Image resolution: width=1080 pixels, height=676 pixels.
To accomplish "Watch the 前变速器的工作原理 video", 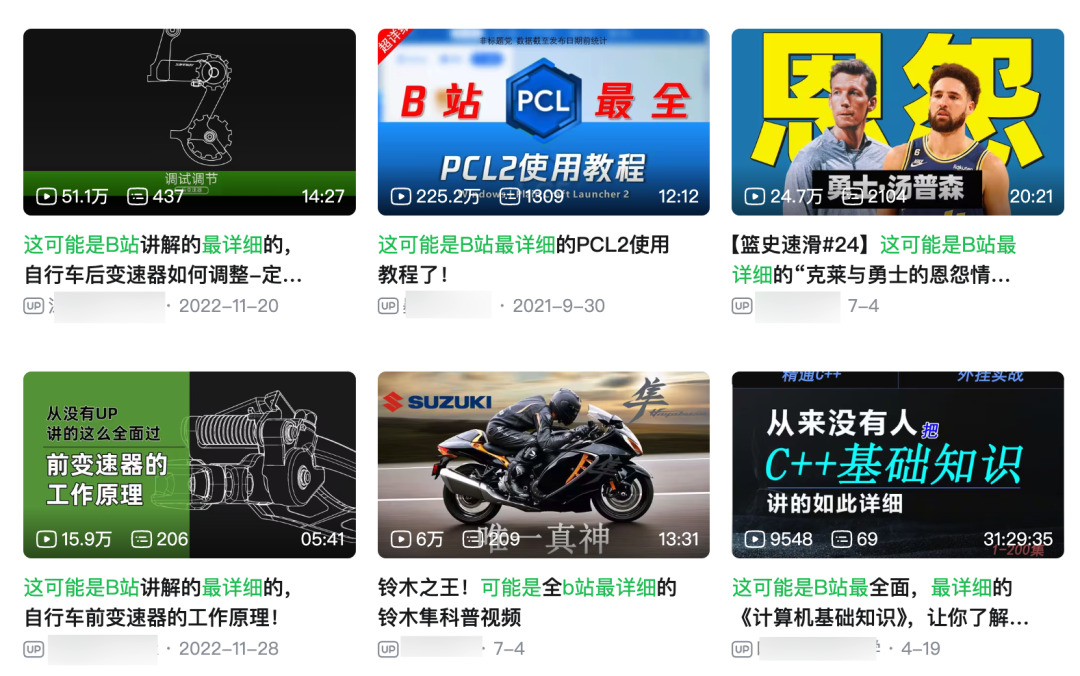I will 189,464.
